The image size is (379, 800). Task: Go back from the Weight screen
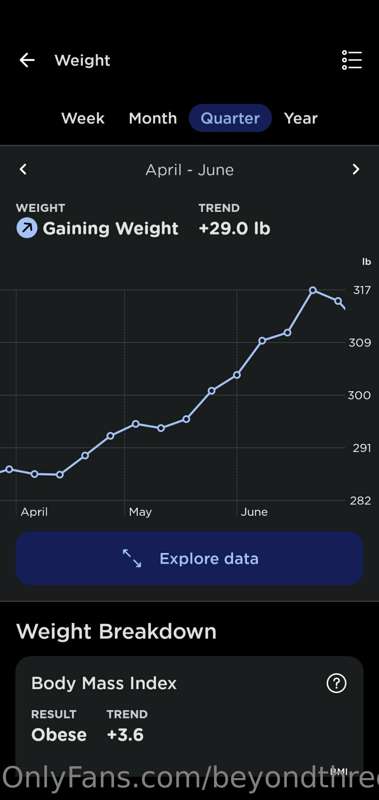27,60
